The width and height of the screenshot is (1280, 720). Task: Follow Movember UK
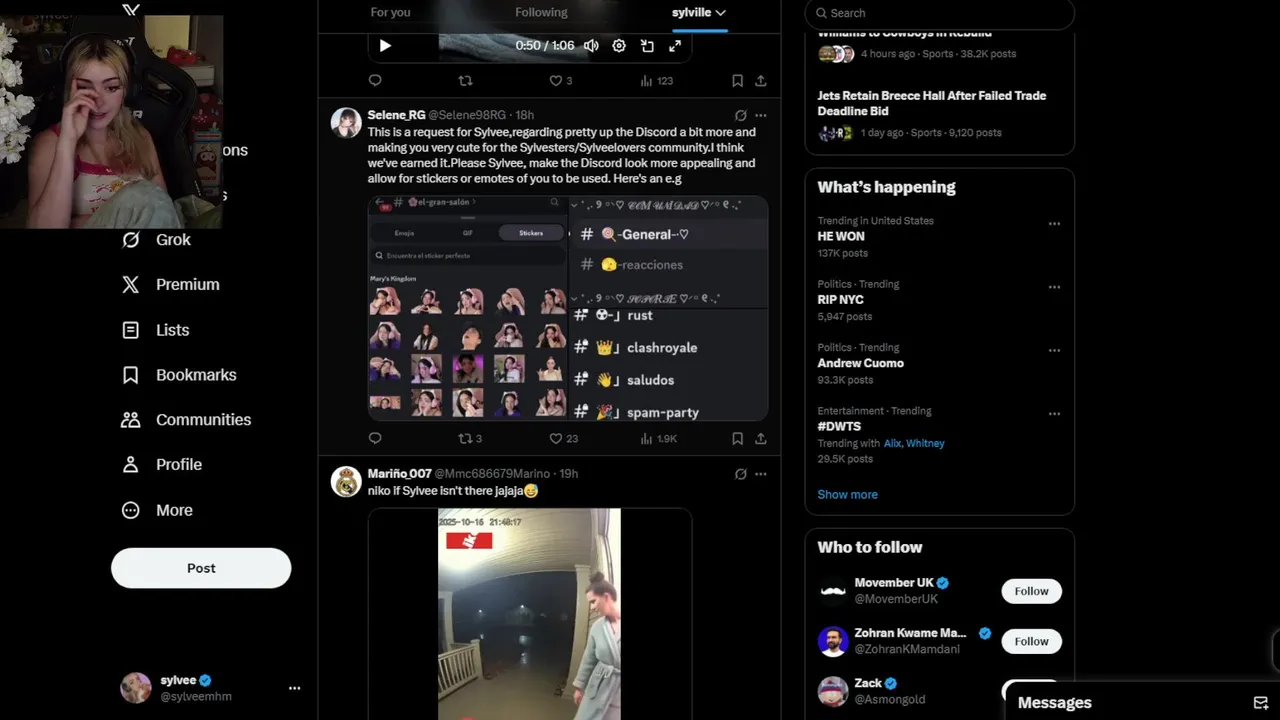1031,591
